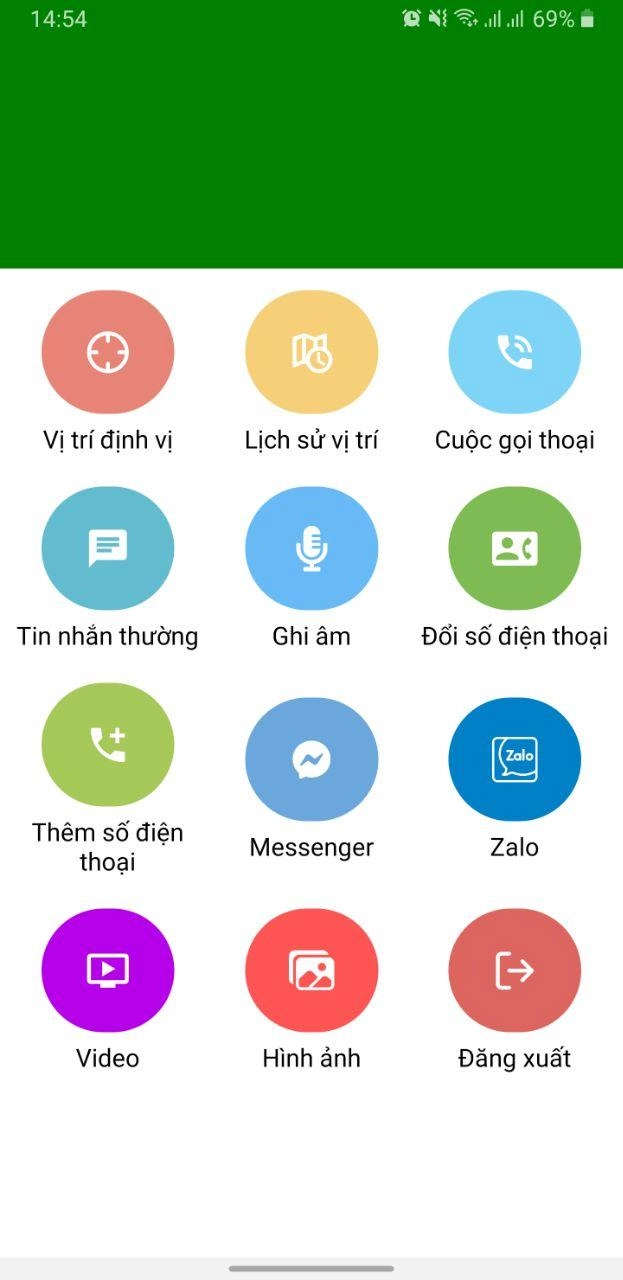
Task: Select Tin nhắn thường messages
Action: pyautogui.click(x=108, y=548)
